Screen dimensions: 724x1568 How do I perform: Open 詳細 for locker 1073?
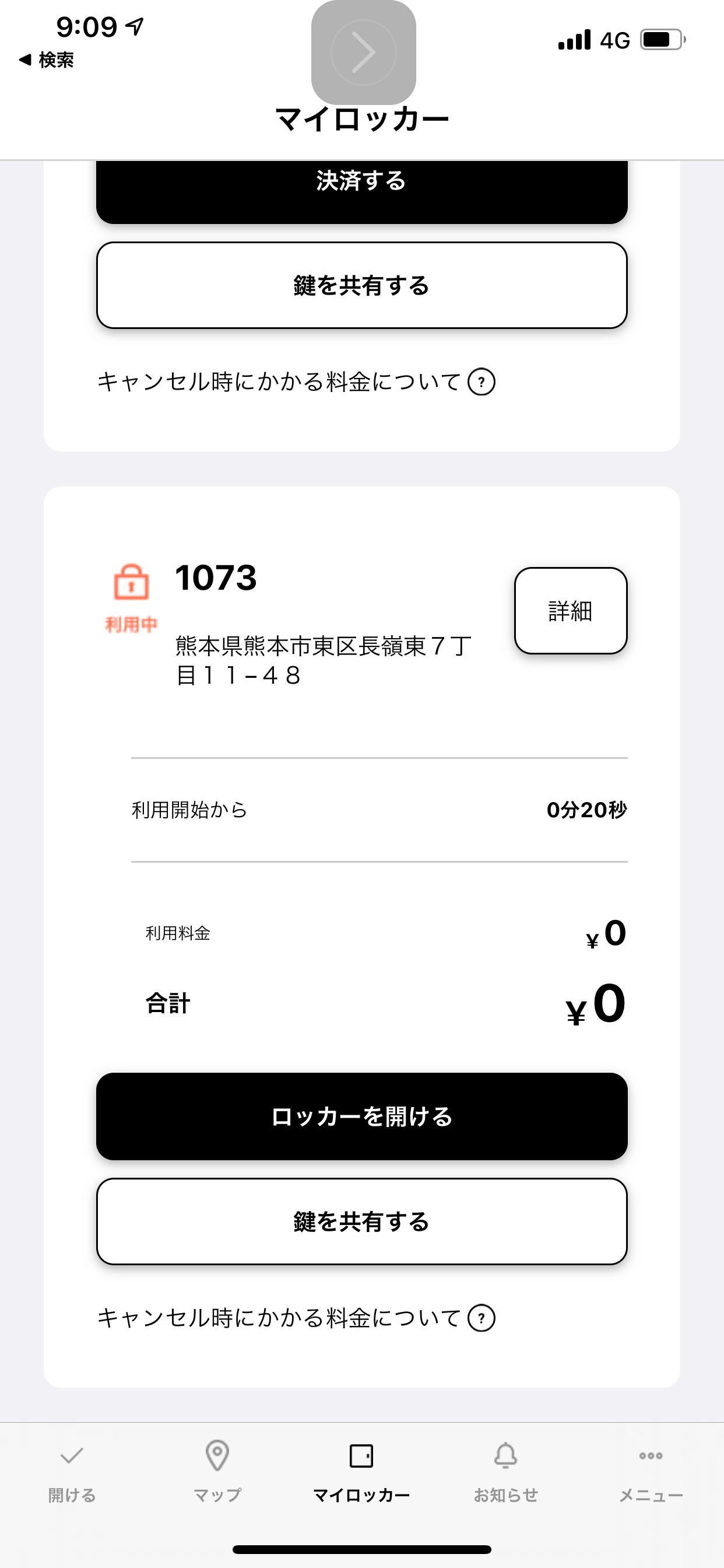(x=571, y=611)
